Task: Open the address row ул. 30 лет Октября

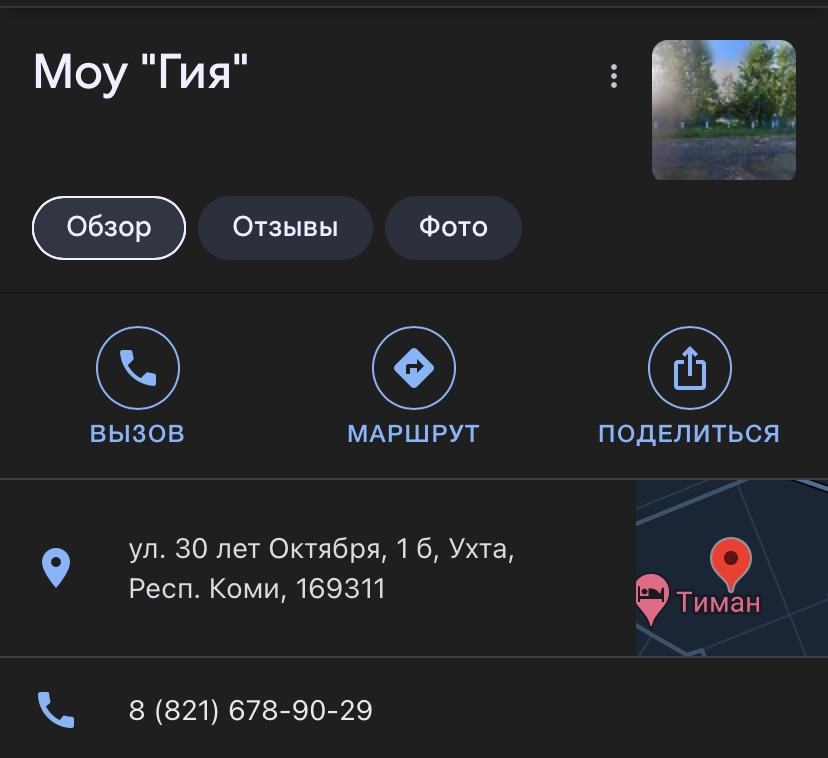Action: pyautogui.click(x=318, y=568)
